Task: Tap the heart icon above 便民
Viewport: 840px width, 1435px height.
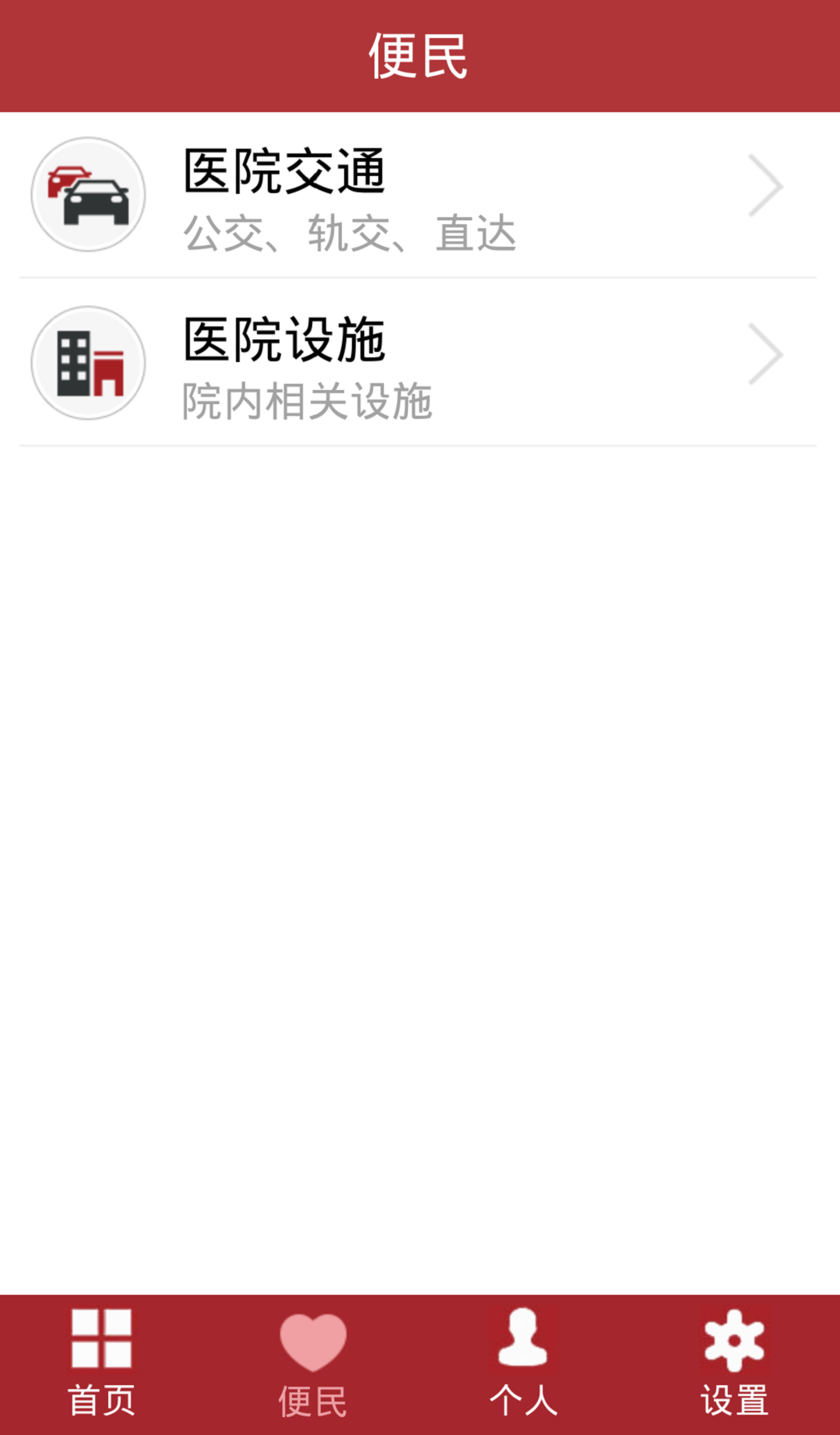Action: coord(312,1339)
